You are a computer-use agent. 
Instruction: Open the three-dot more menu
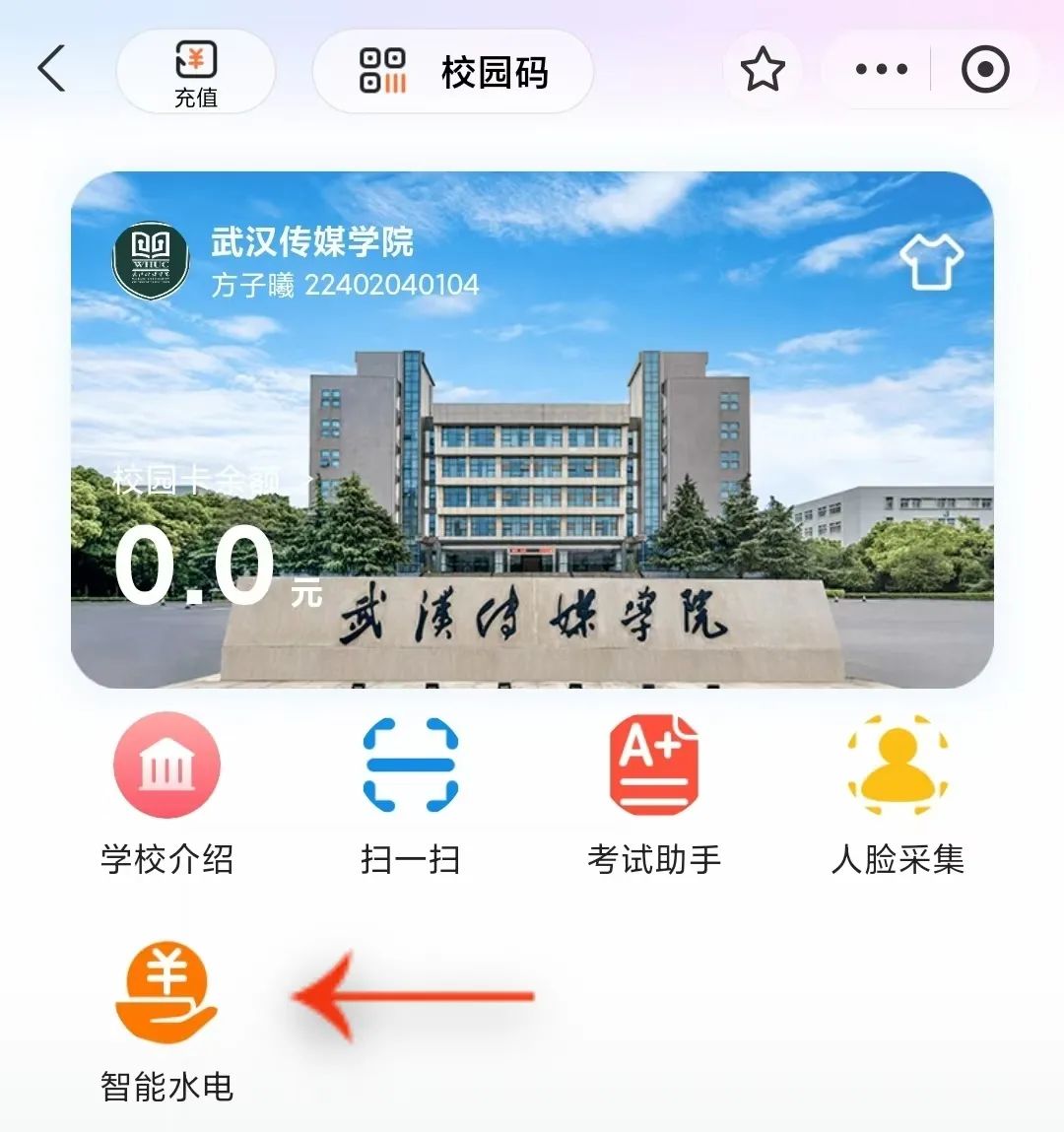881,70
